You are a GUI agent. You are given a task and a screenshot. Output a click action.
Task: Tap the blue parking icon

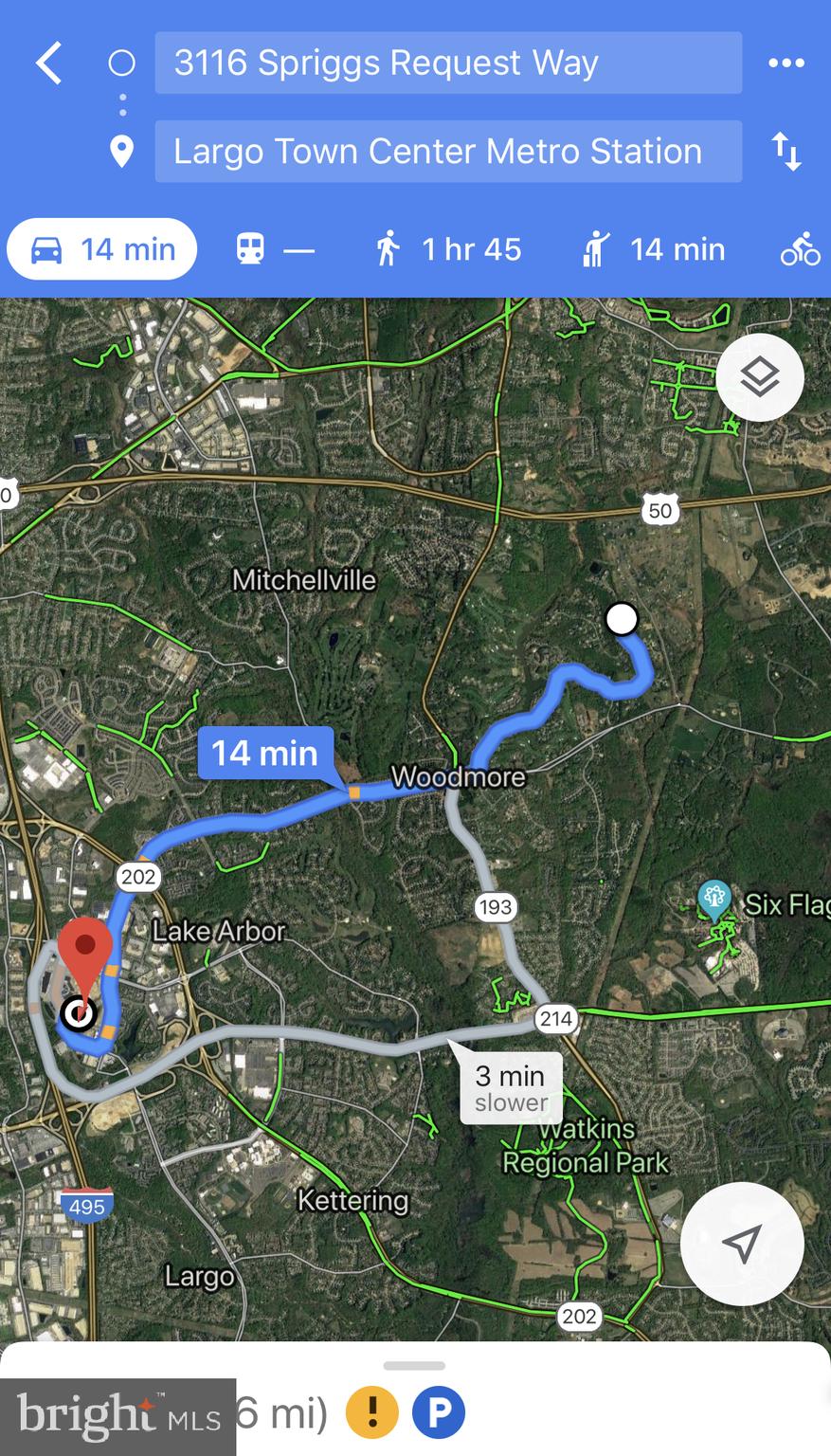(438, 1413)
